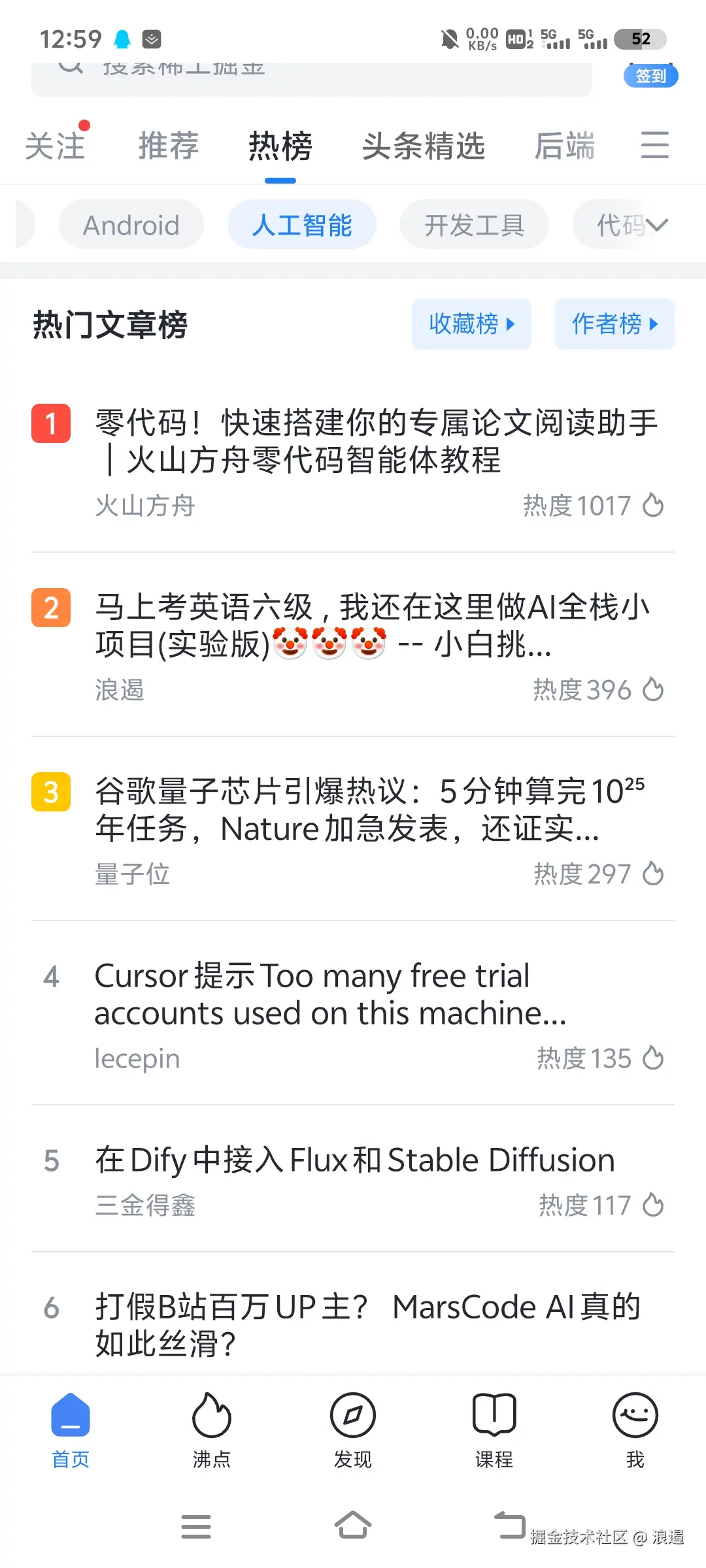This screenshot has width=706, height=1568.
Task: Switch to the 推荐 tab
Action: click(x=168, y=145)
